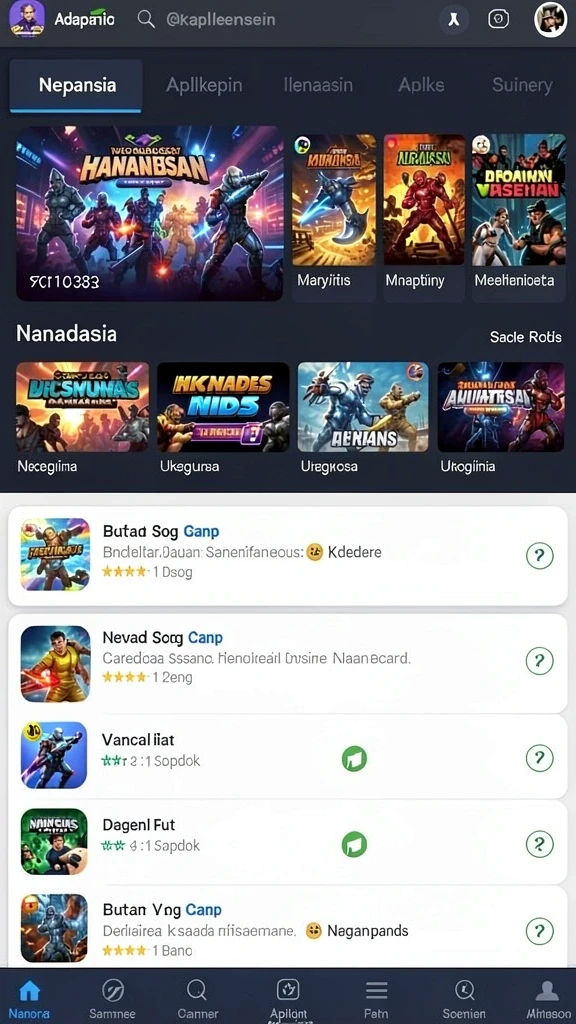Open the Maryiitis game tile
576x1024 pixels.
pyautogui.click(x=334, y=217)
